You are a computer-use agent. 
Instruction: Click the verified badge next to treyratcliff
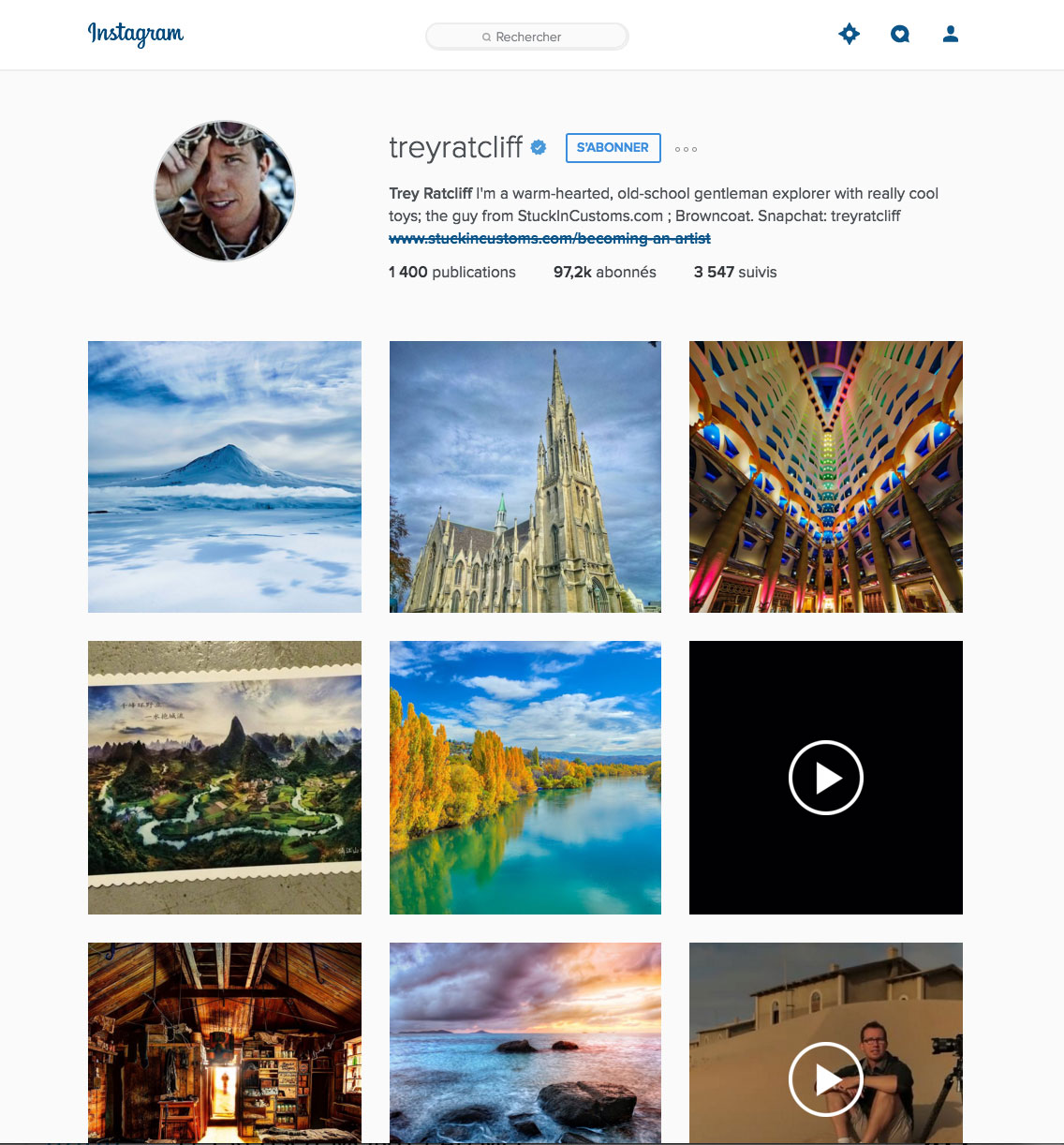pyautogui.click(x=538, y=147)
